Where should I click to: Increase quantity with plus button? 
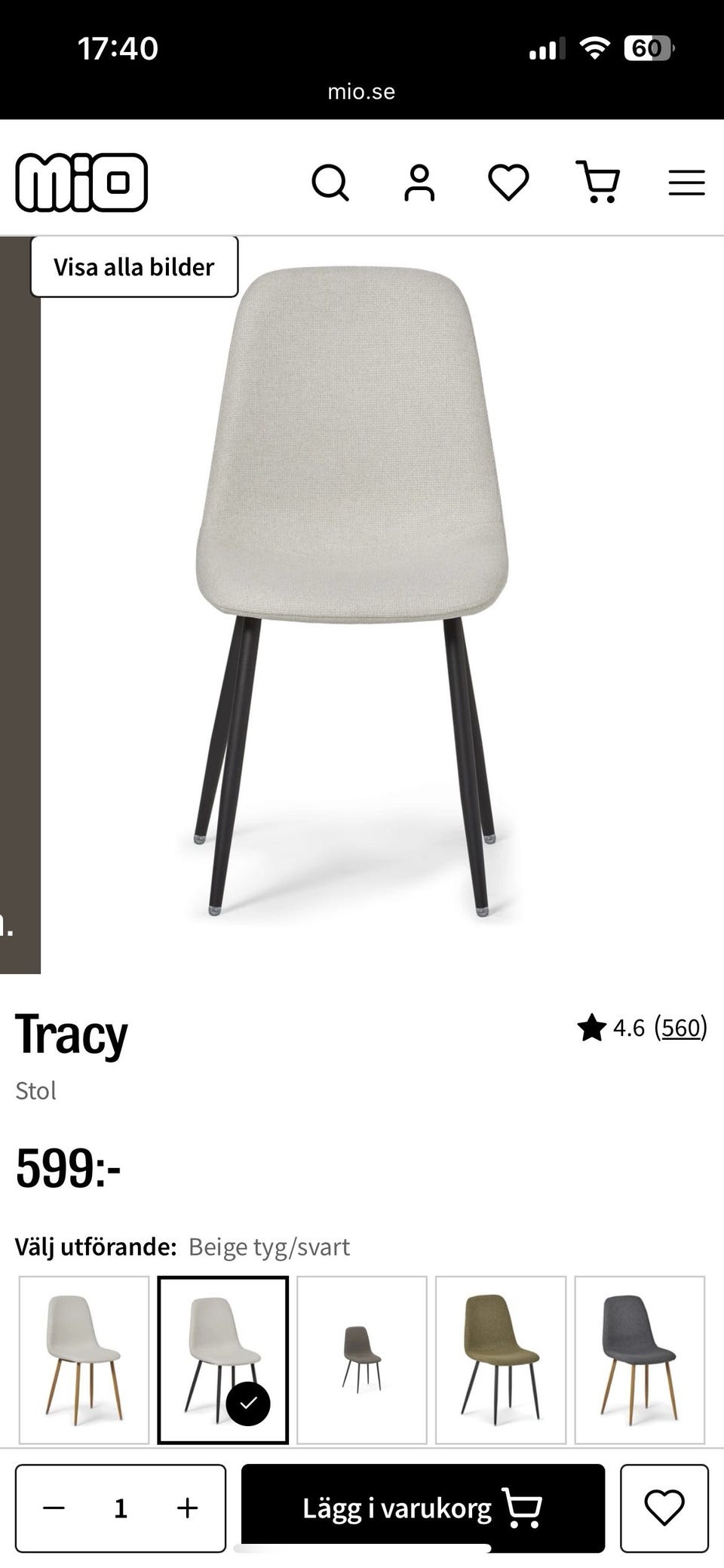[187, 1508]
